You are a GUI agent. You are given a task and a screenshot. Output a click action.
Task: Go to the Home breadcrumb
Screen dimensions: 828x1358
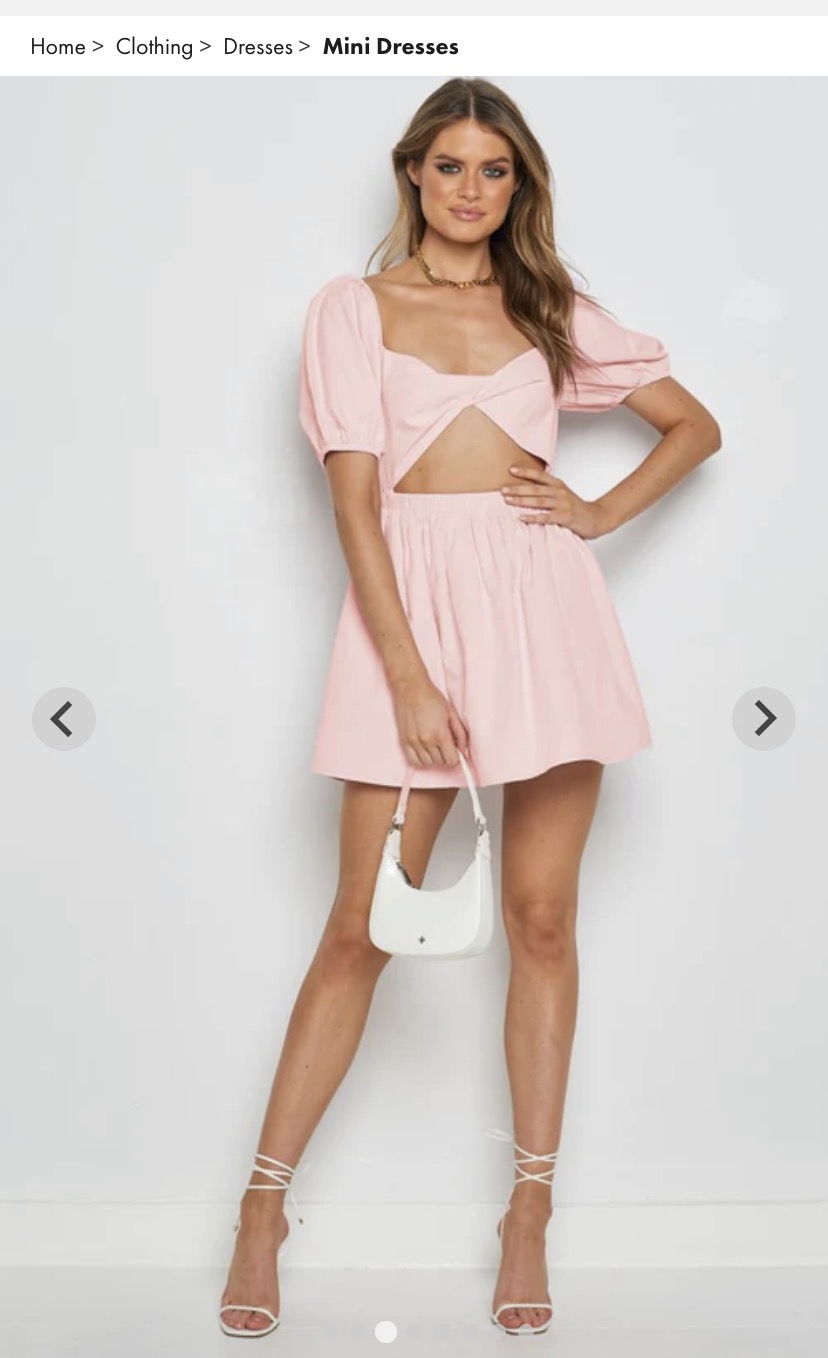57,47
